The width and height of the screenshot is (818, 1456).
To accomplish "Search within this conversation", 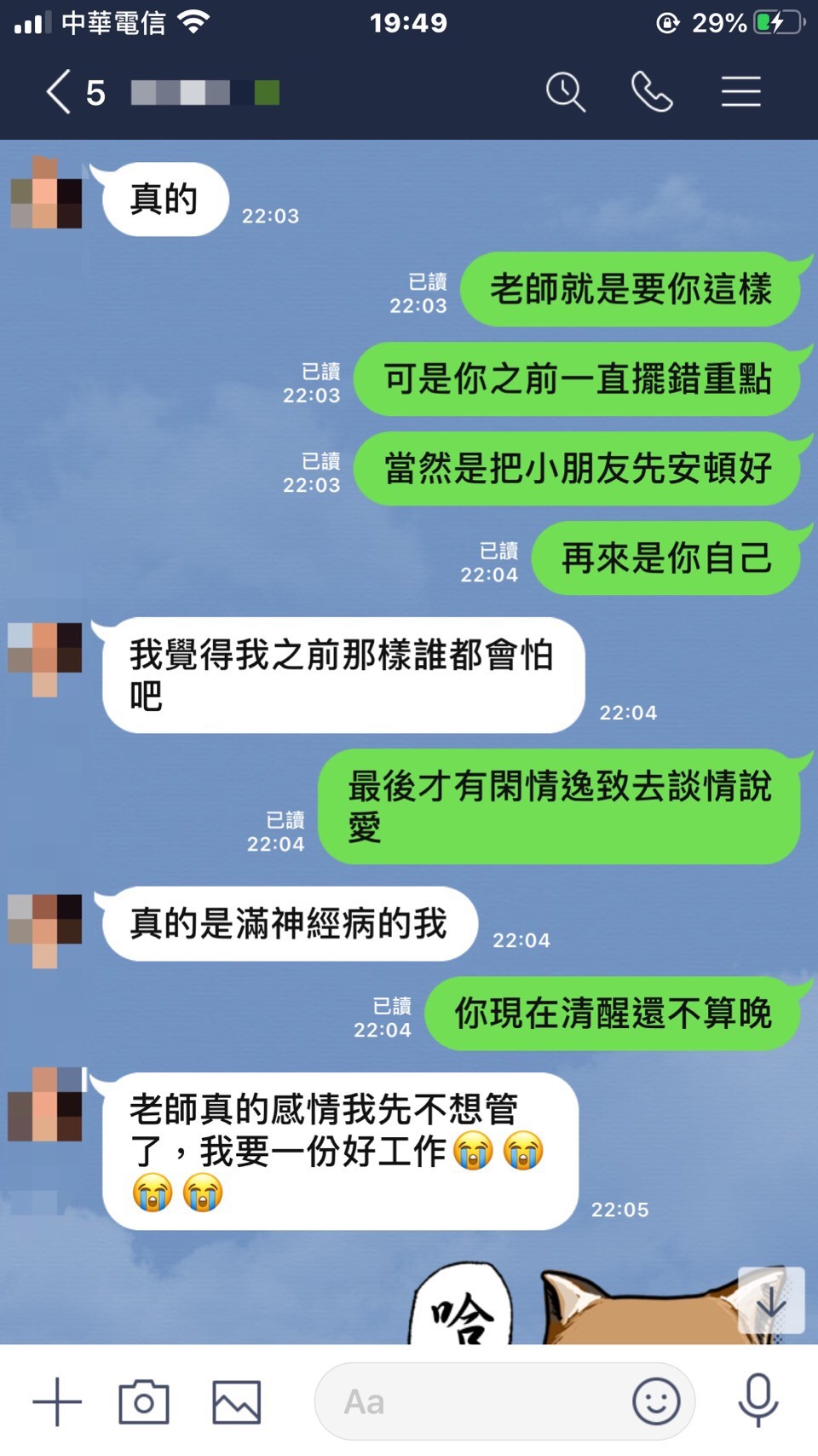I will coord(565,92).
